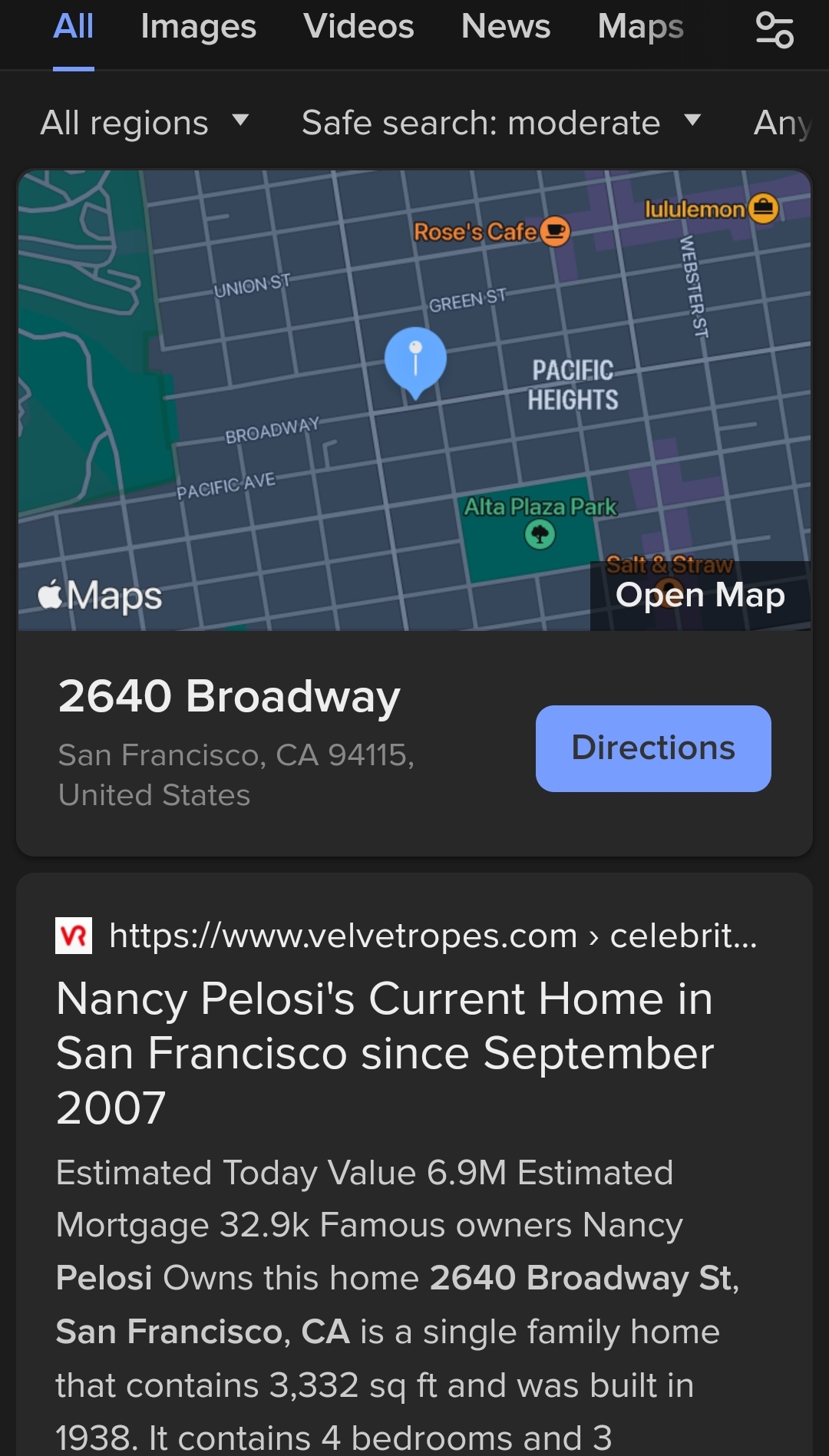
Task: Open the News tab
Action: click(506, 28)
